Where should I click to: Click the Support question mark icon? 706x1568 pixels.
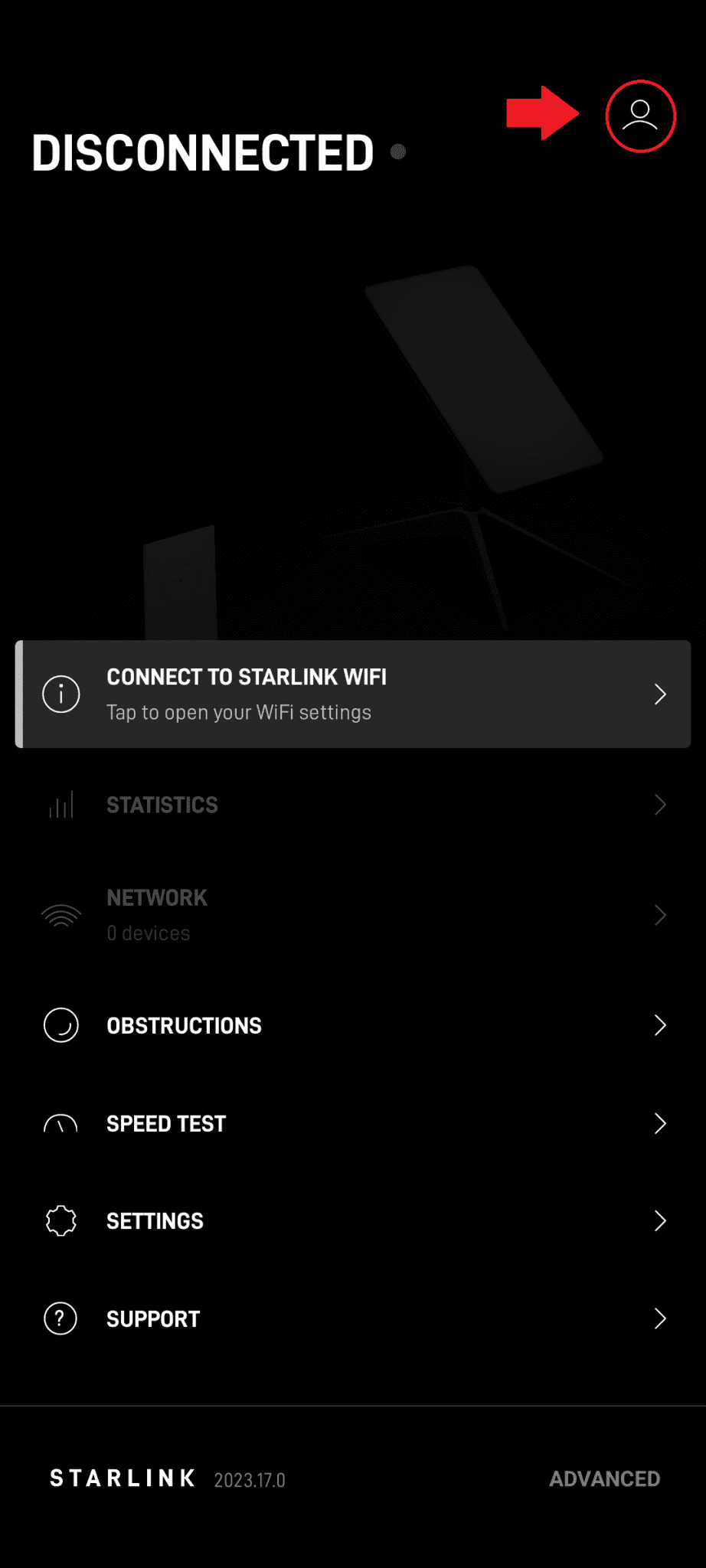tap(61, 1318)
